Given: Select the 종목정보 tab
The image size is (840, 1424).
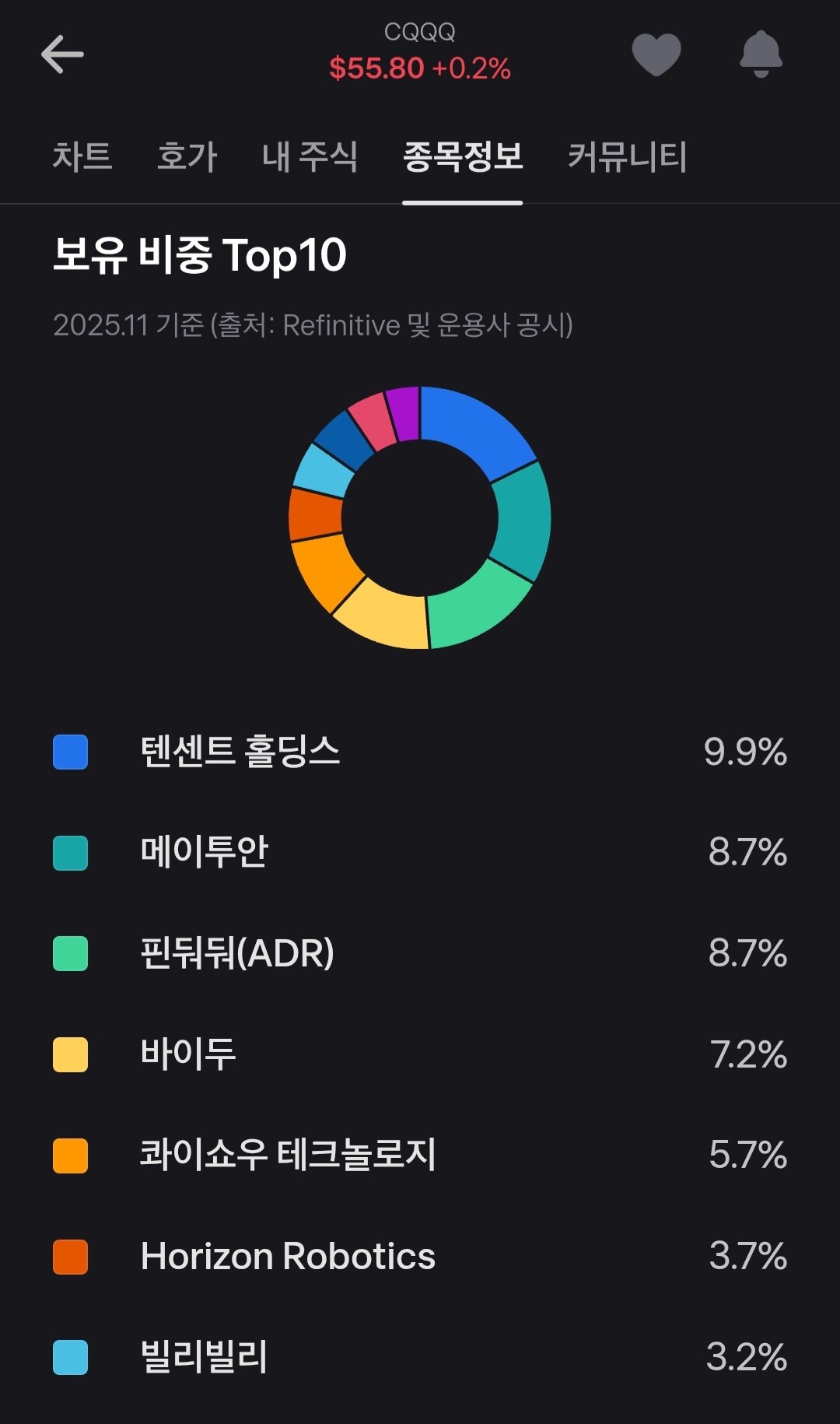Looking at the screenshot, I should (x=463, y=156).
